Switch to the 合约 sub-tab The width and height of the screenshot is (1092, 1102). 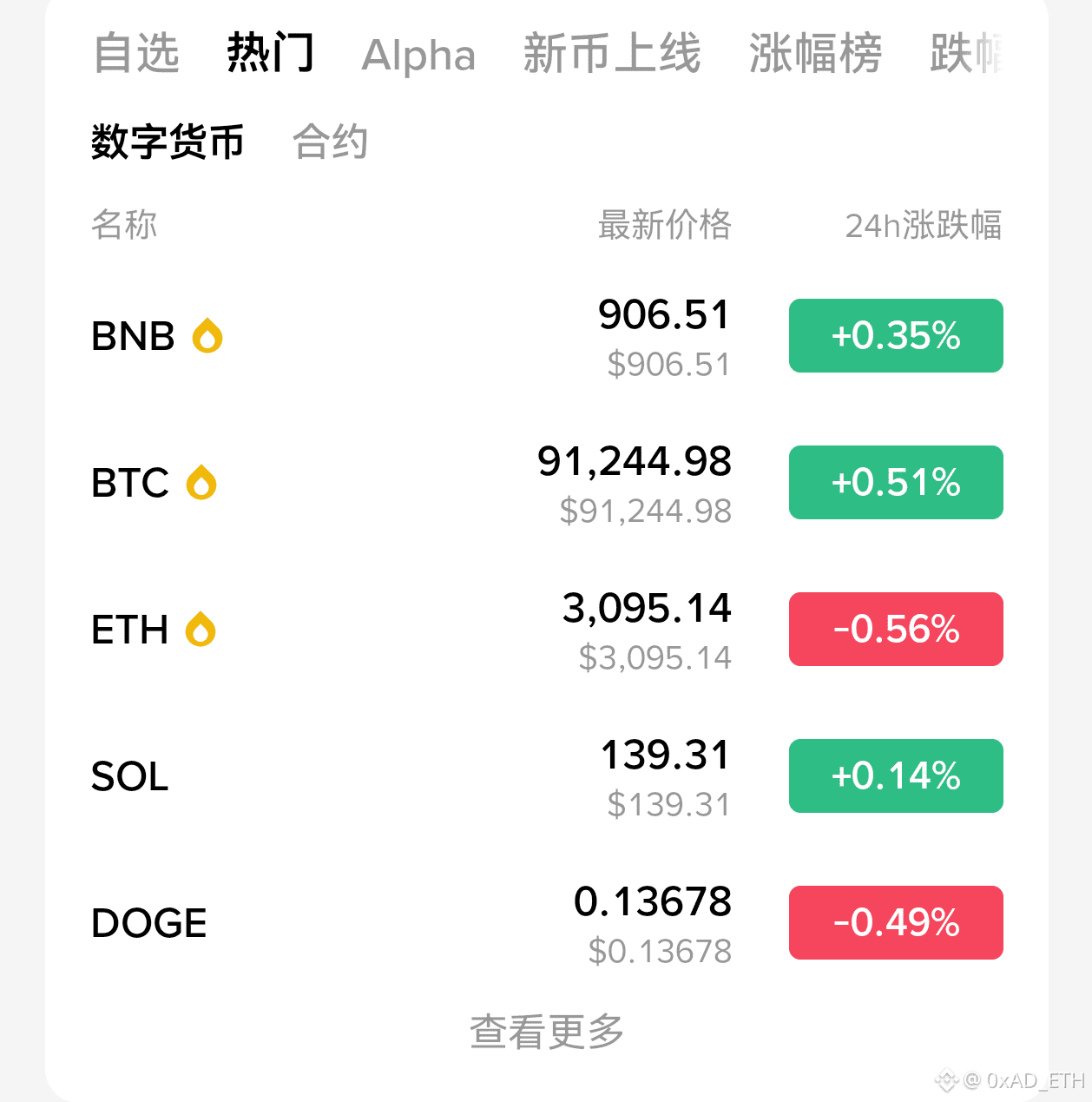point(332,142)
